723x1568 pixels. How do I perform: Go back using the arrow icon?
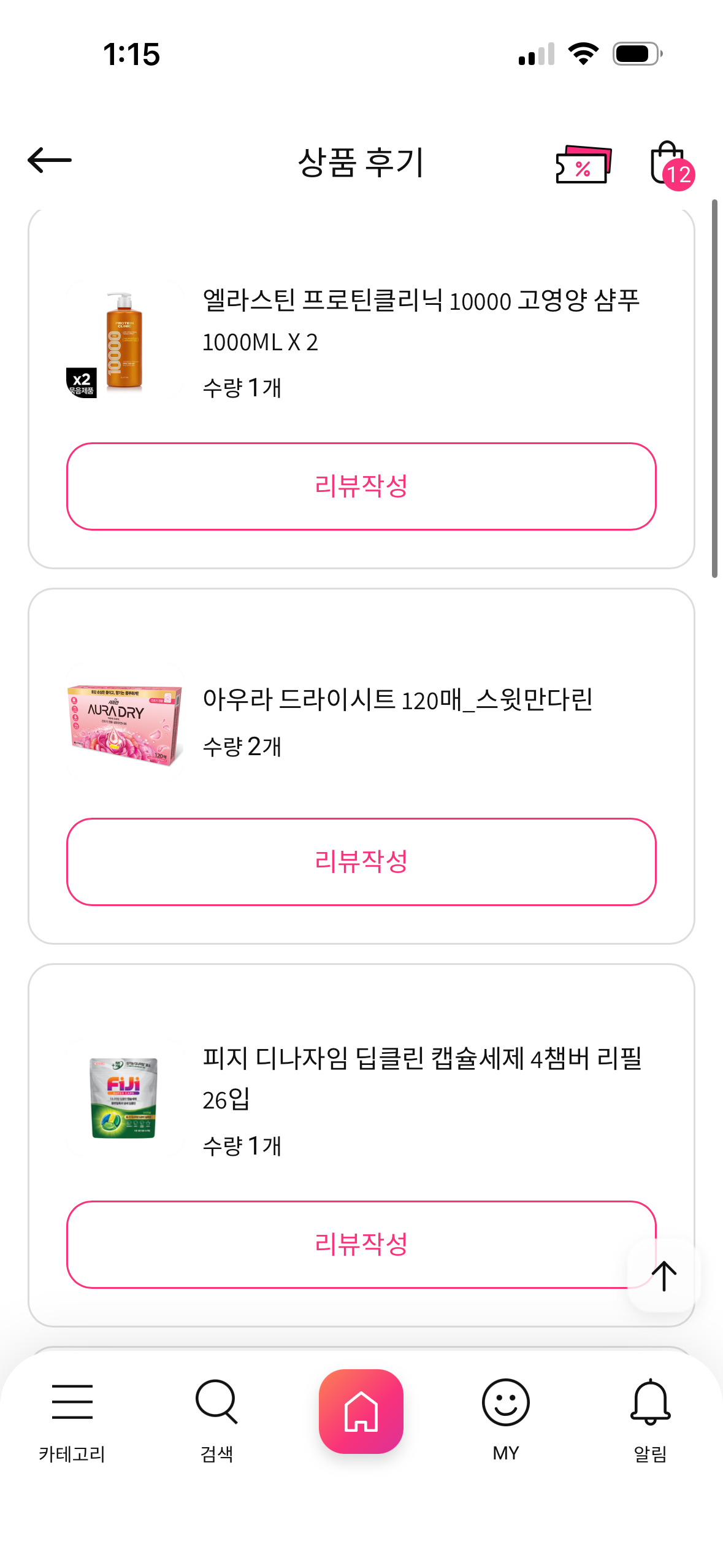[50, 160]
